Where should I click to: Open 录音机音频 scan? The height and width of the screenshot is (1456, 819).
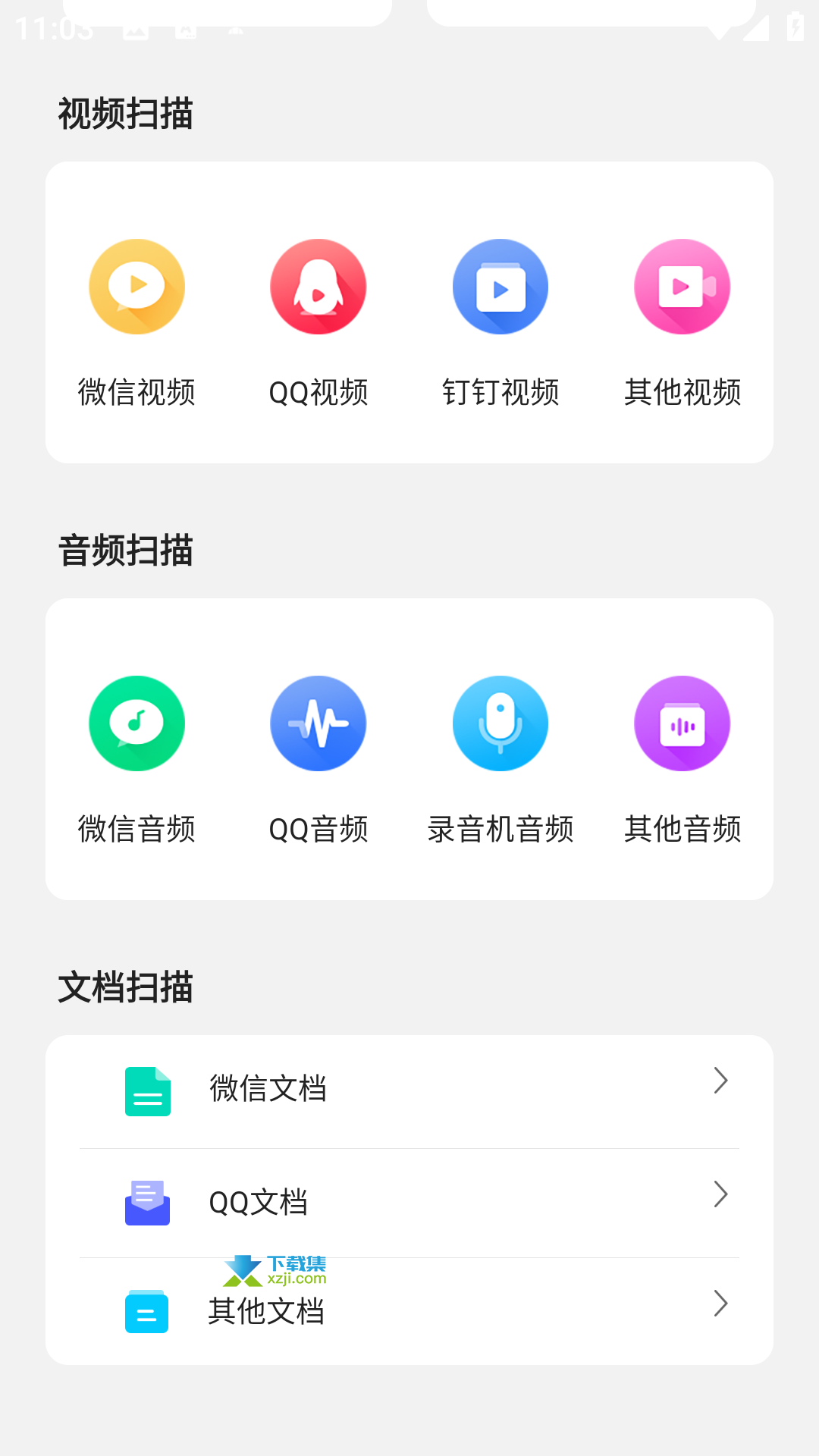pyautogui.click(x=500, y=724)
